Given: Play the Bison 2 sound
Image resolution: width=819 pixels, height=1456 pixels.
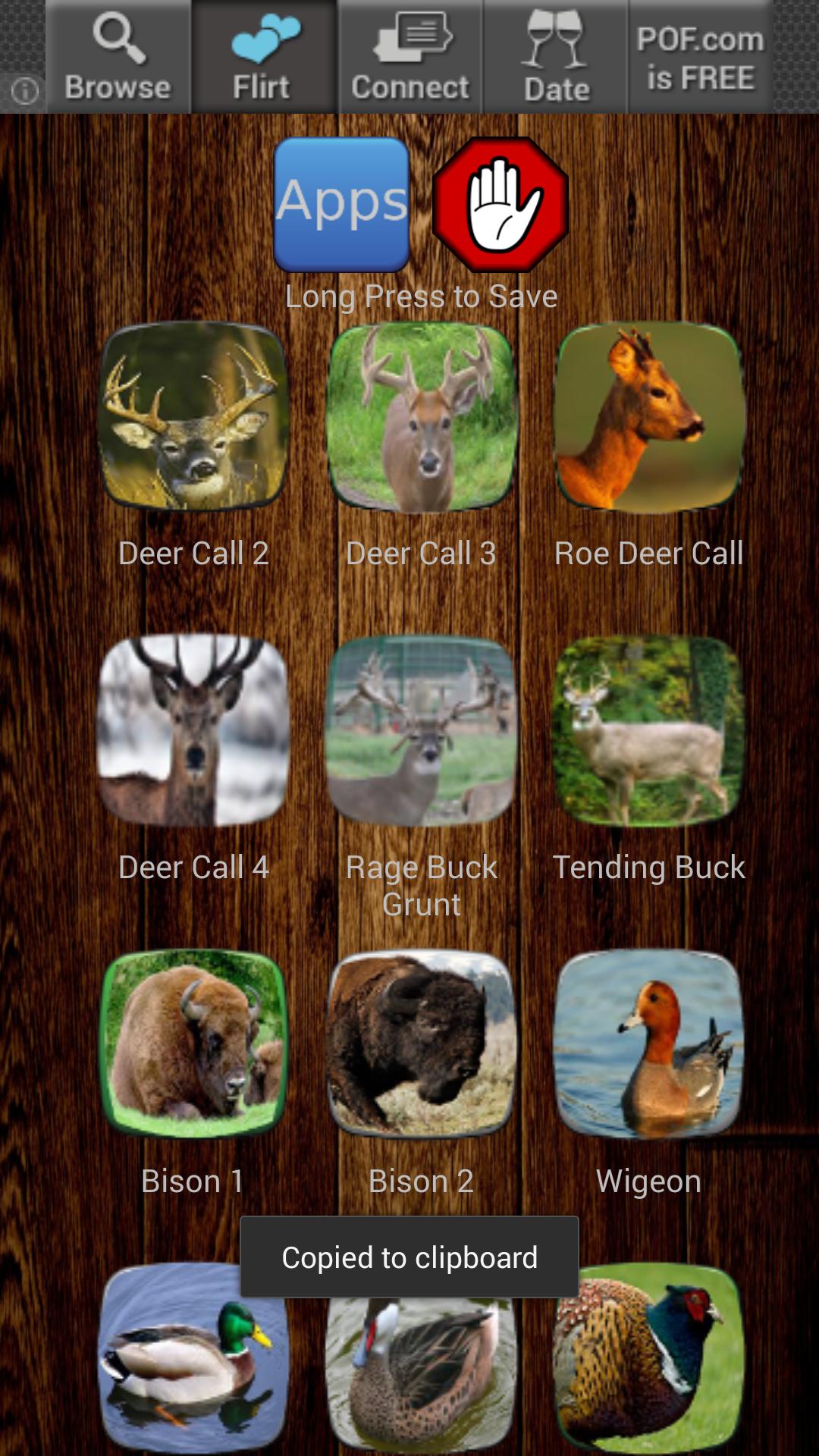Looking at the screenshot, I should pos(422,1044).
